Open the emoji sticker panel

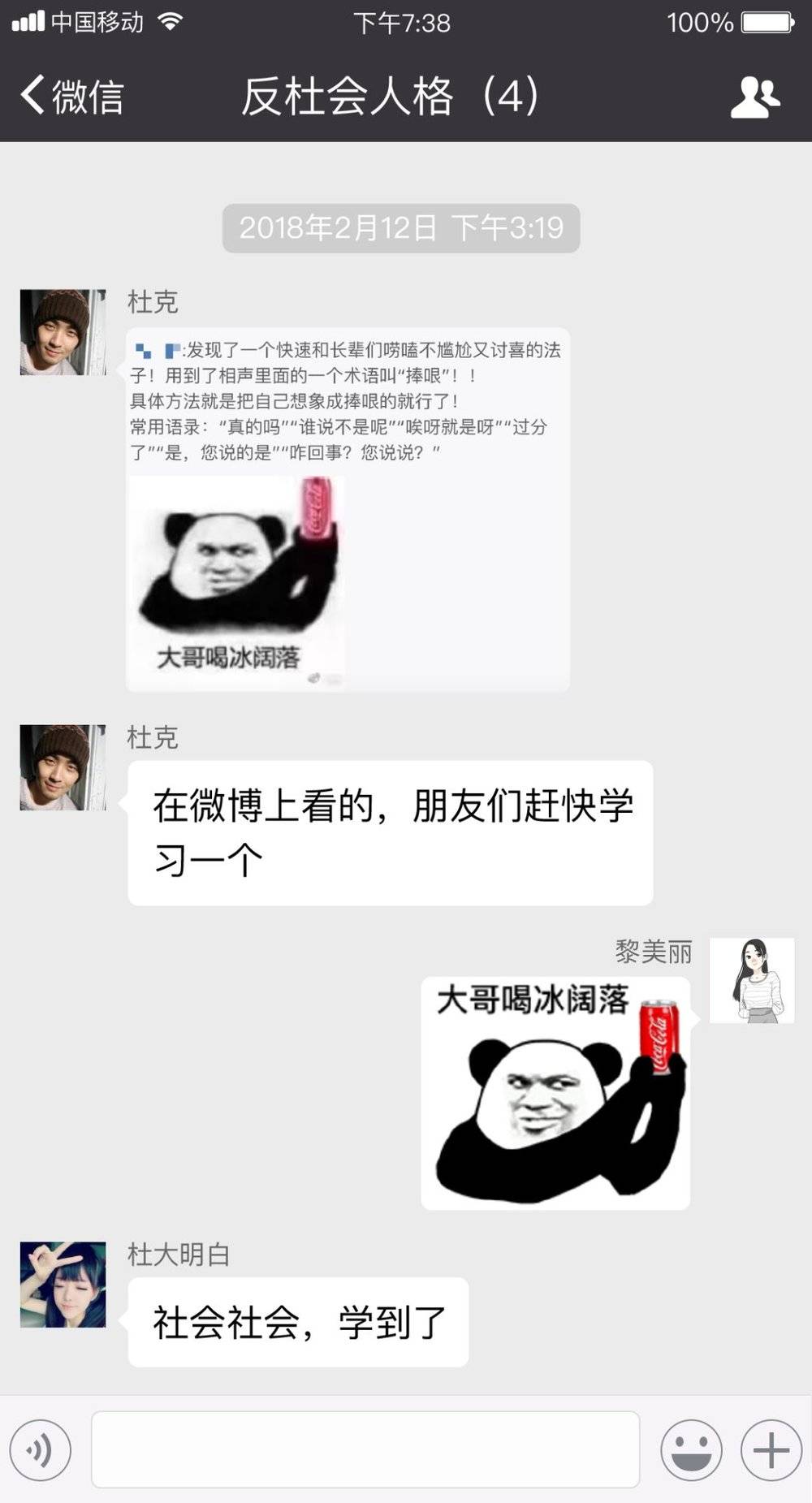(x=691, y=1449)
